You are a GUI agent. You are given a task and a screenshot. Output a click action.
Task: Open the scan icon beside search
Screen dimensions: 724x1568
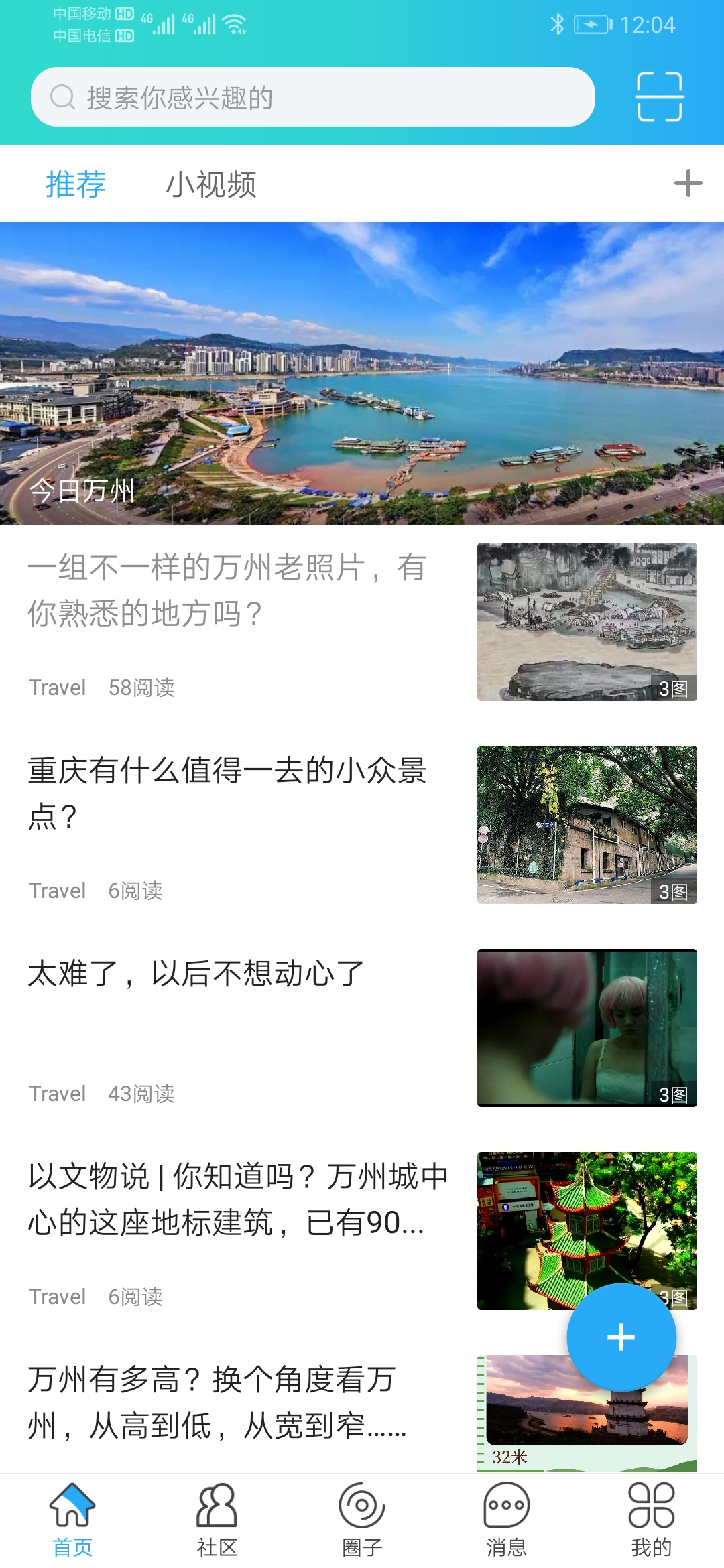point(659,97)
